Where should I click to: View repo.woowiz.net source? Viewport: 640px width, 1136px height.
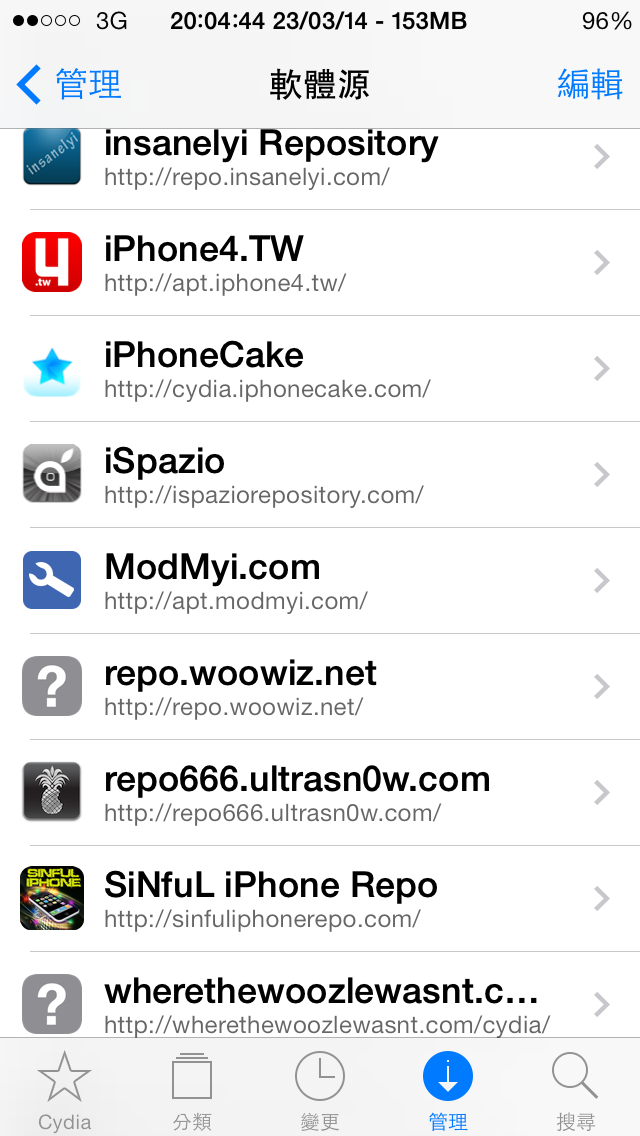[320, 687]
